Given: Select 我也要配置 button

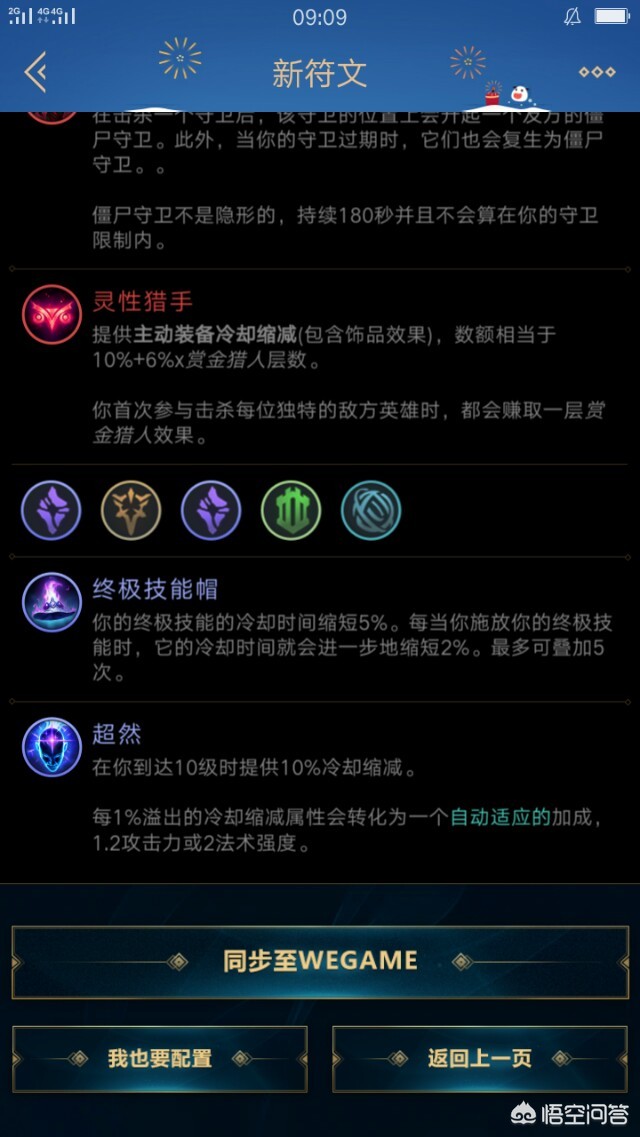Looking at the screenshot, I should 160,1058.
